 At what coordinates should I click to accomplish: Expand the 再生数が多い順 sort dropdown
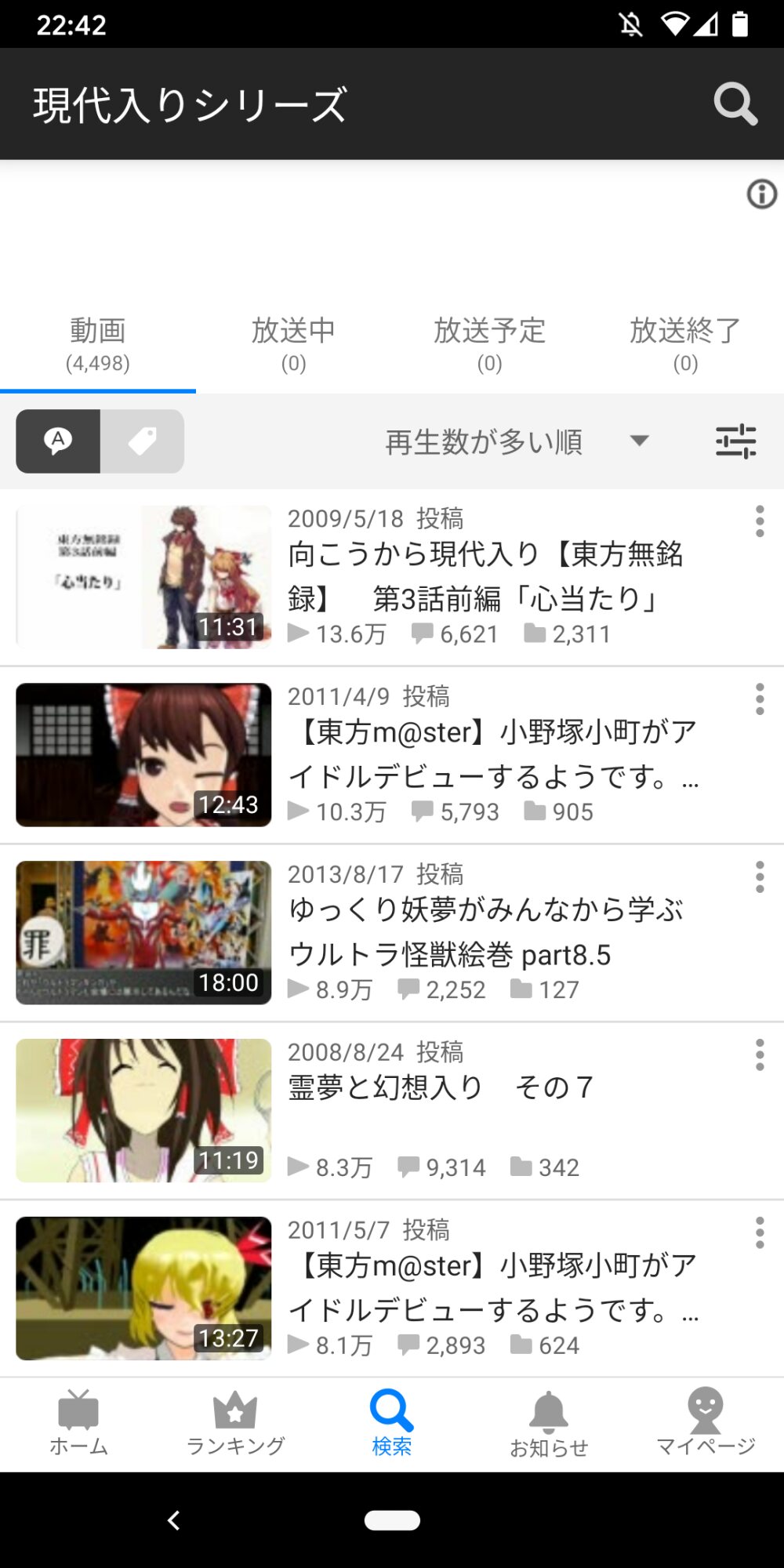517,442
